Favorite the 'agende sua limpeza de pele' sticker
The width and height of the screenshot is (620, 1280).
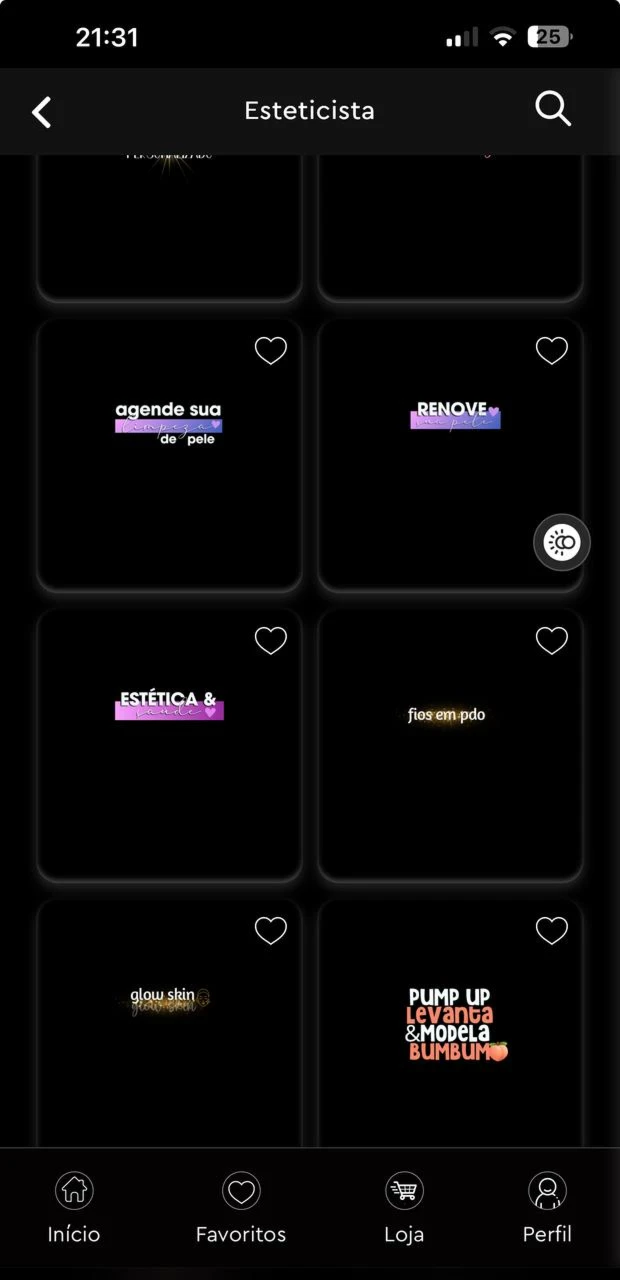click(271, 350)
